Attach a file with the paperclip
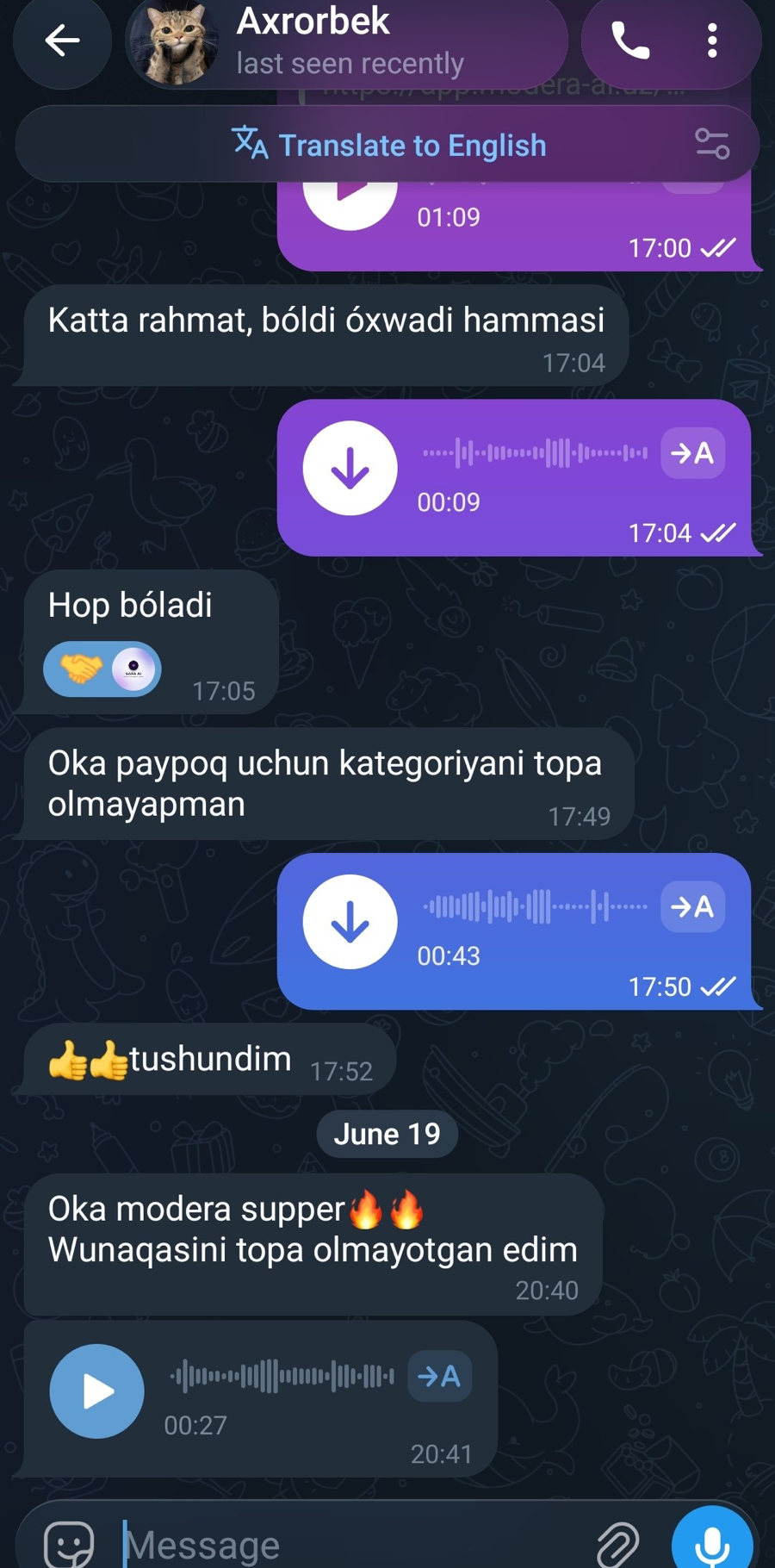 pos(618,1544)
